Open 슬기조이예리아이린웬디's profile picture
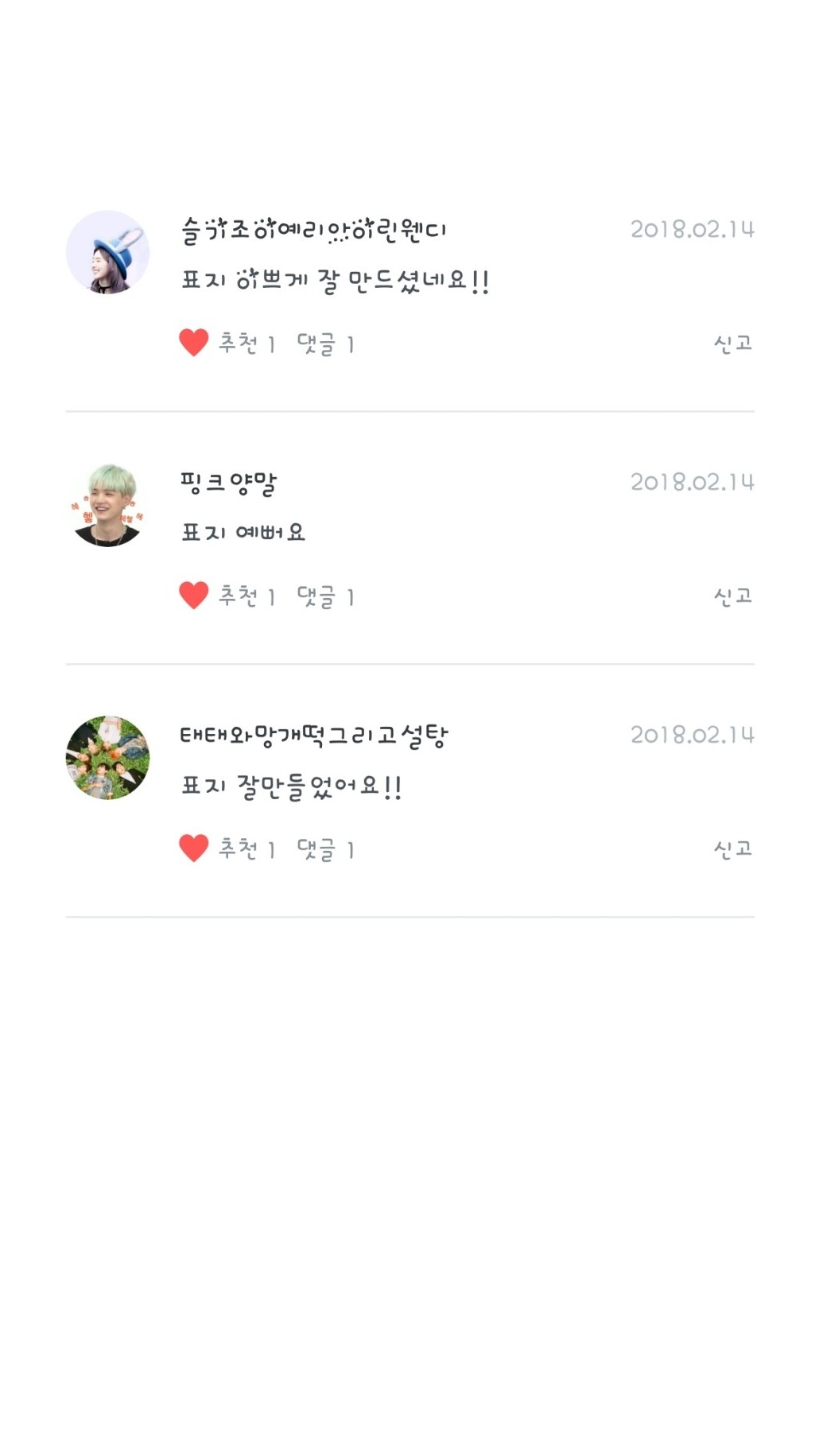Screen dimensions: 819x1456 107,252
